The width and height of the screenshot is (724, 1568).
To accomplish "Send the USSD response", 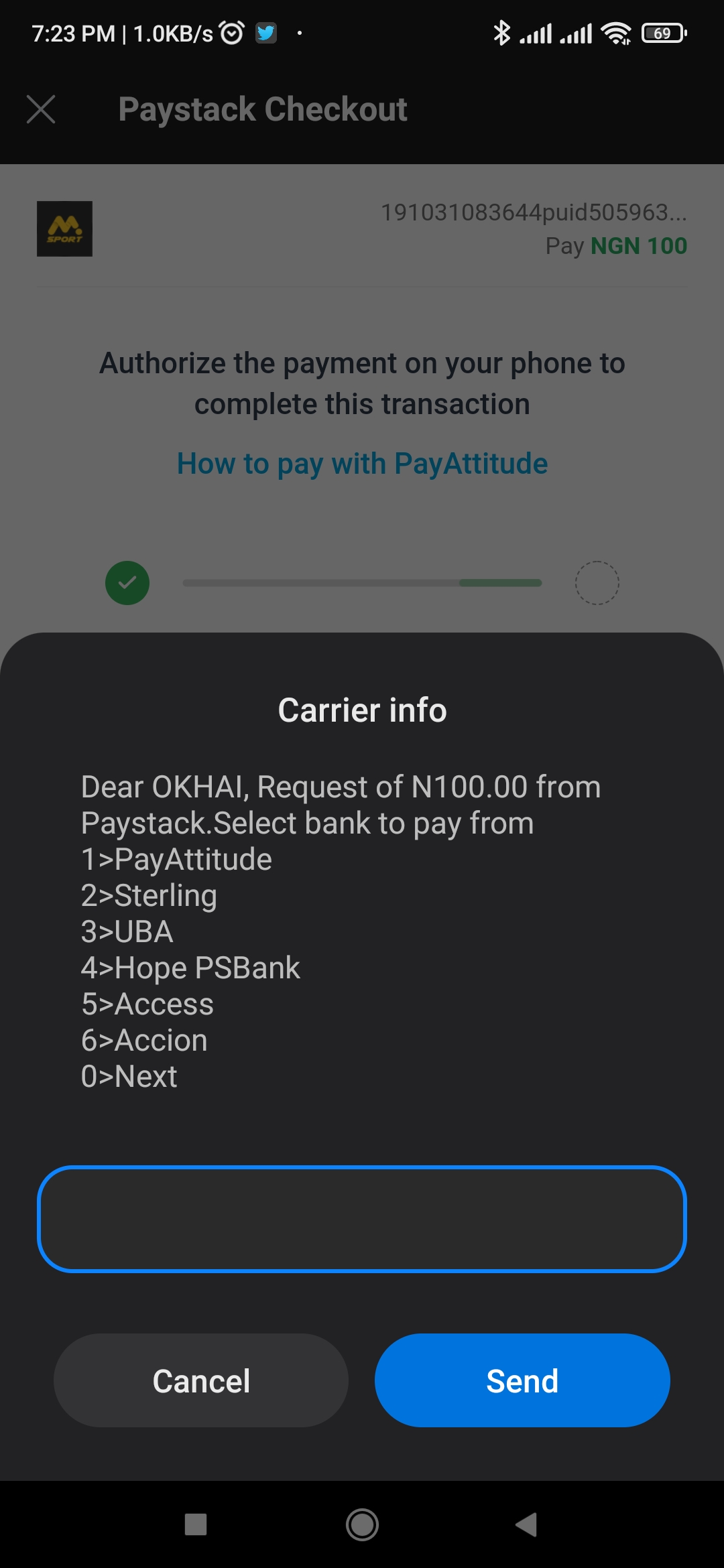I will (x=522, y=1380).
